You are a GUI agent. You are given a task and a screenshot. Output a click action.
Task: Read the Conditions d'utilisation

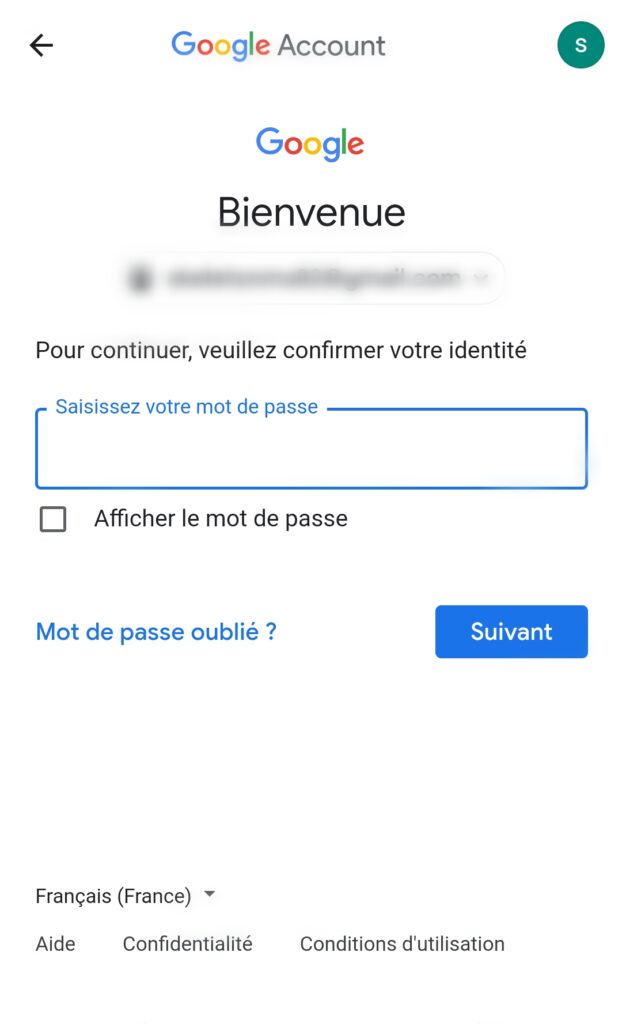[x=402, y=944]
